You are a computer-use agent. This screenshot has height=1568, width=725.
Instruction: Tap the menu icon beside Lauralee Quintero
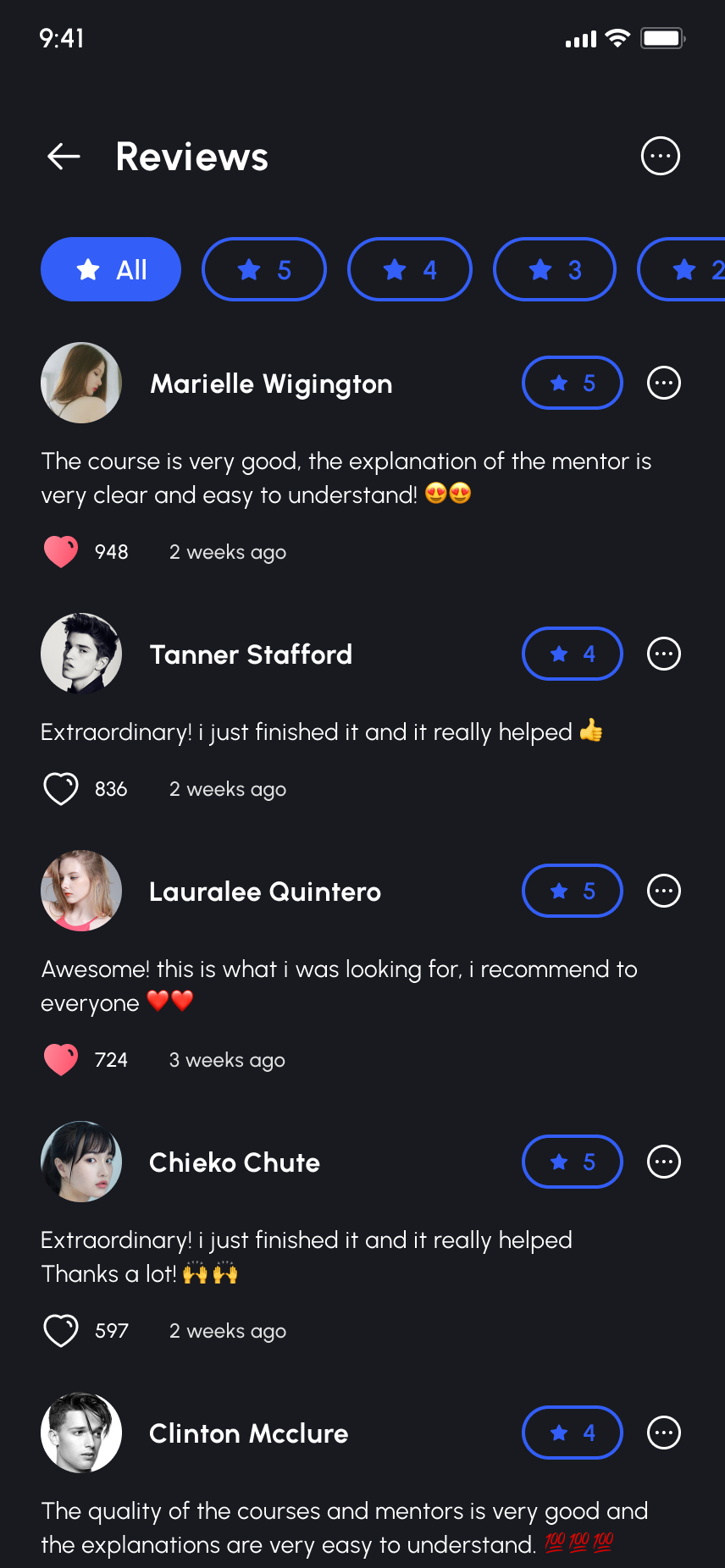click(664, 891)
